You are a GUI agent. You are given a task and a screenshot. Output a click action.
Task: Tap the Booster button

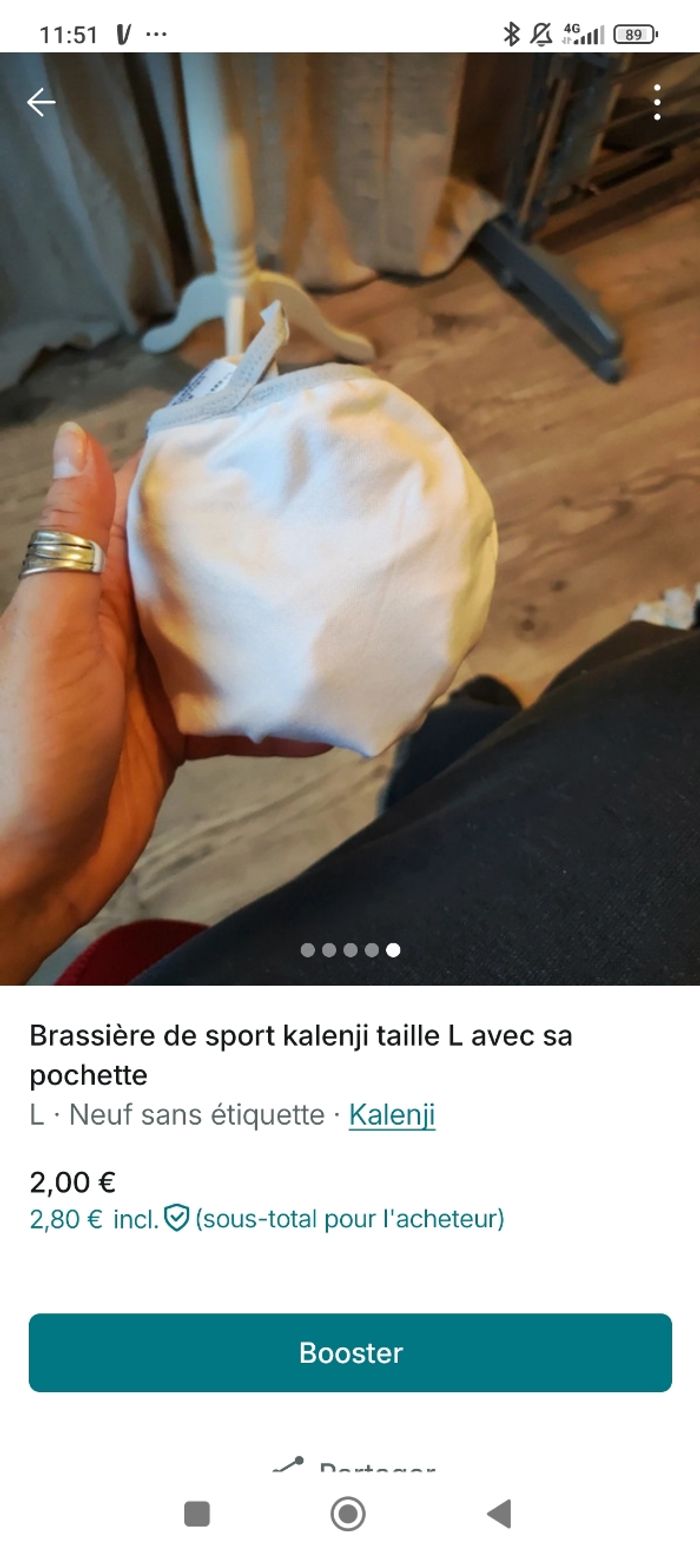coord(350,1352)
